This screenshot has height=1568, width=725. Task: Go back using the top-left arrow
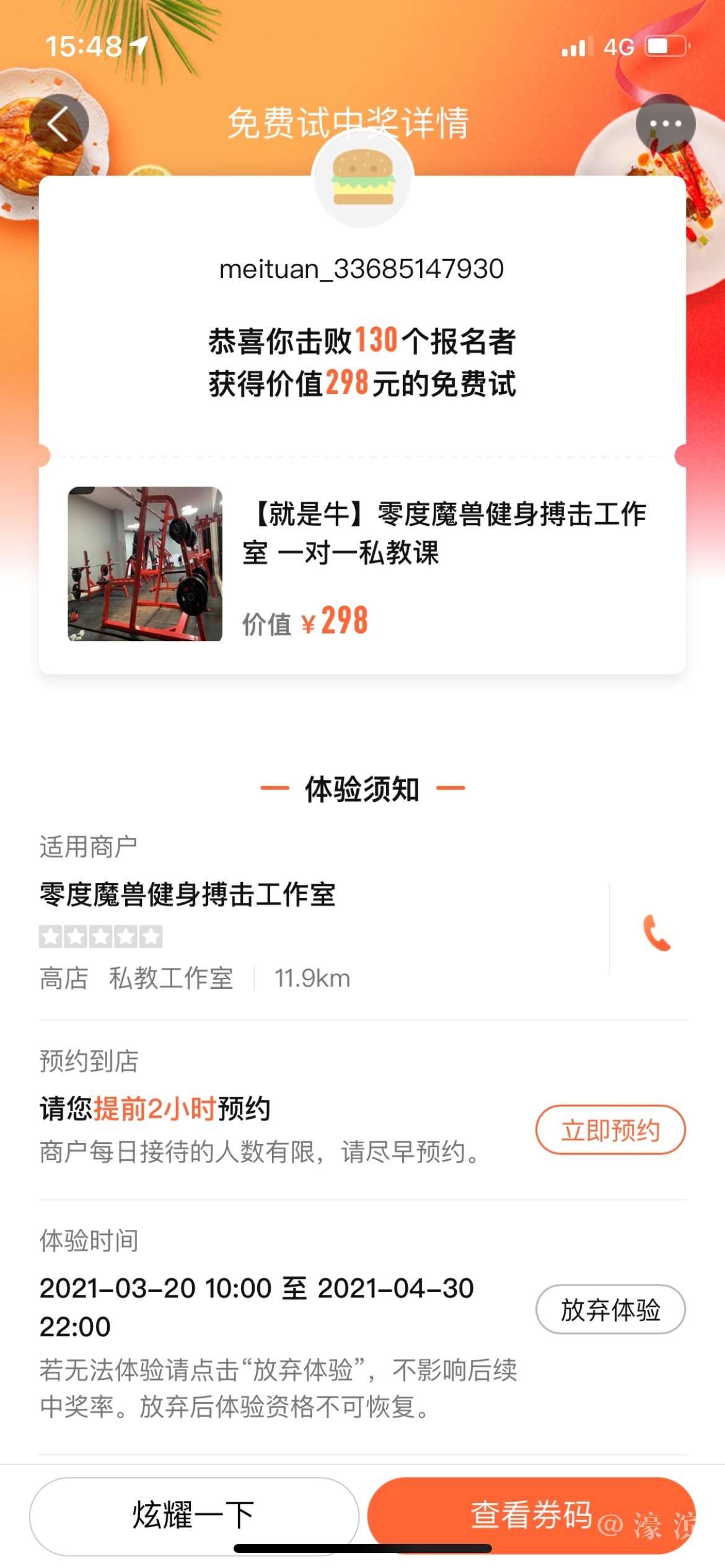[59, 124]
